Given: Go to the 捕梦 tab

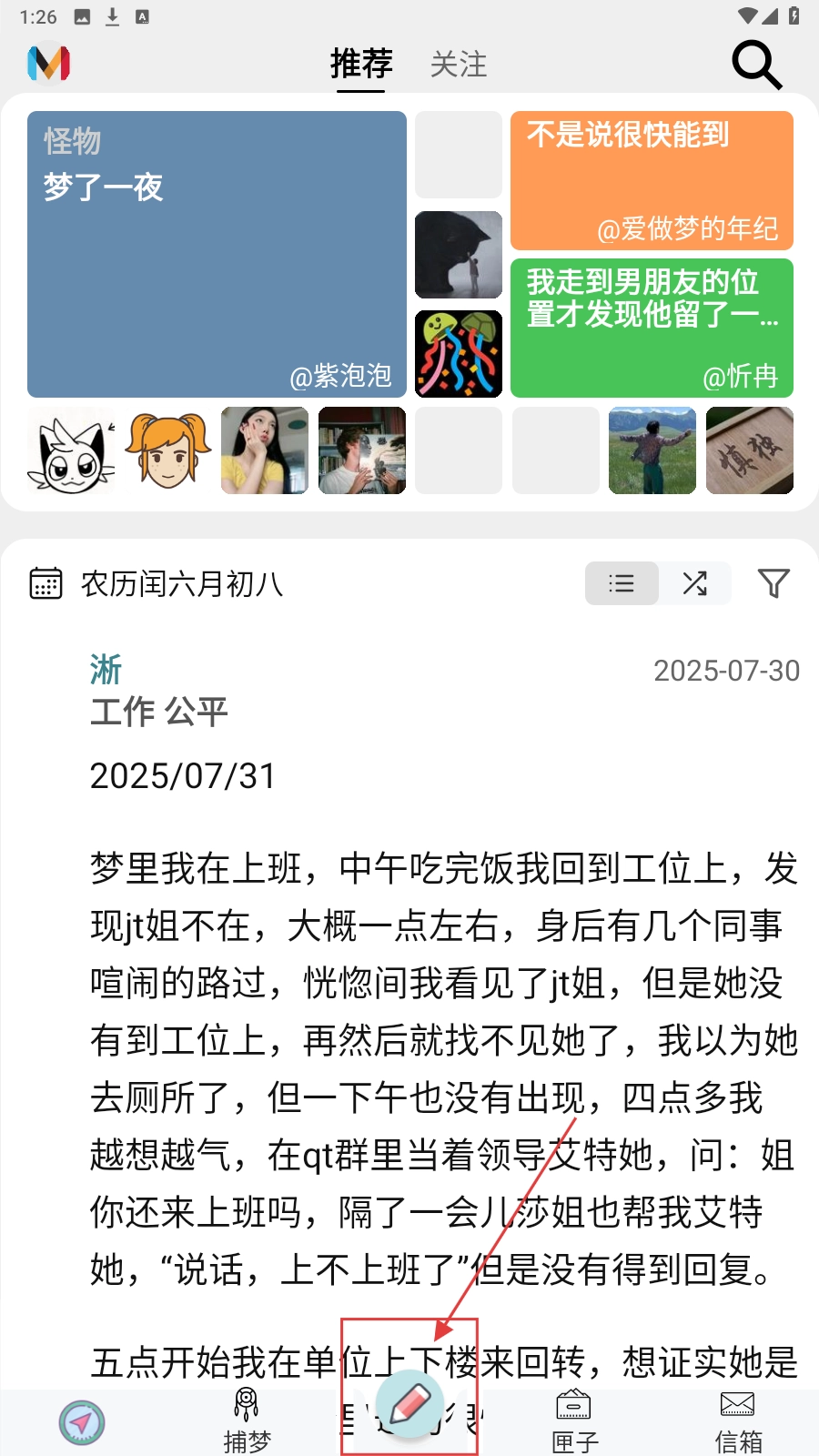Looking at the screenshot, I should coord(247,1420).
